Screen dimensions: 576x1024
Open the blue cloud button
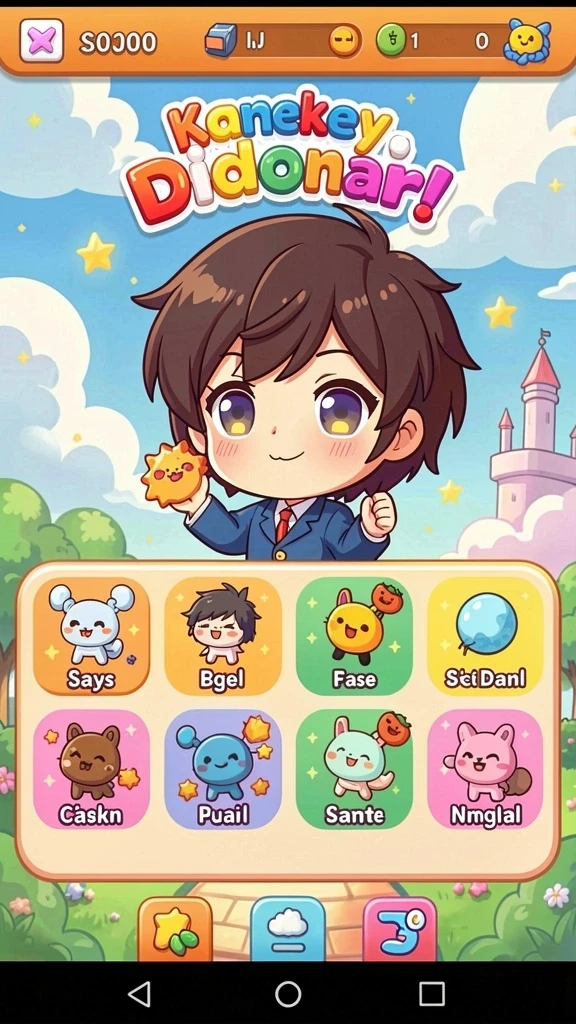[288, 929]
